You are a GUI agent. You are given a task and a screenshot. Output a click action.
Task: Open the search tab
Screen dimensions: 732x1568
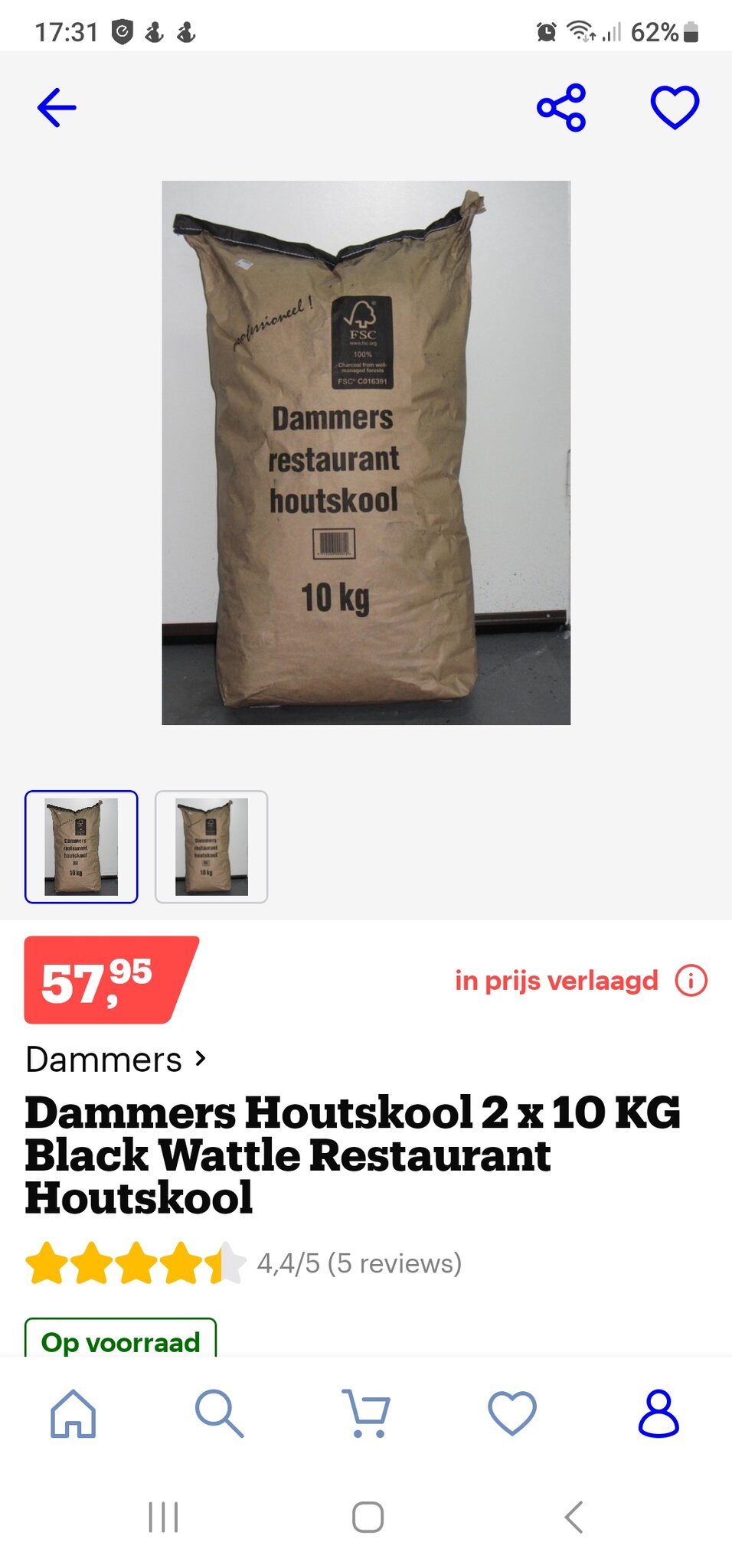point(219,1413)
